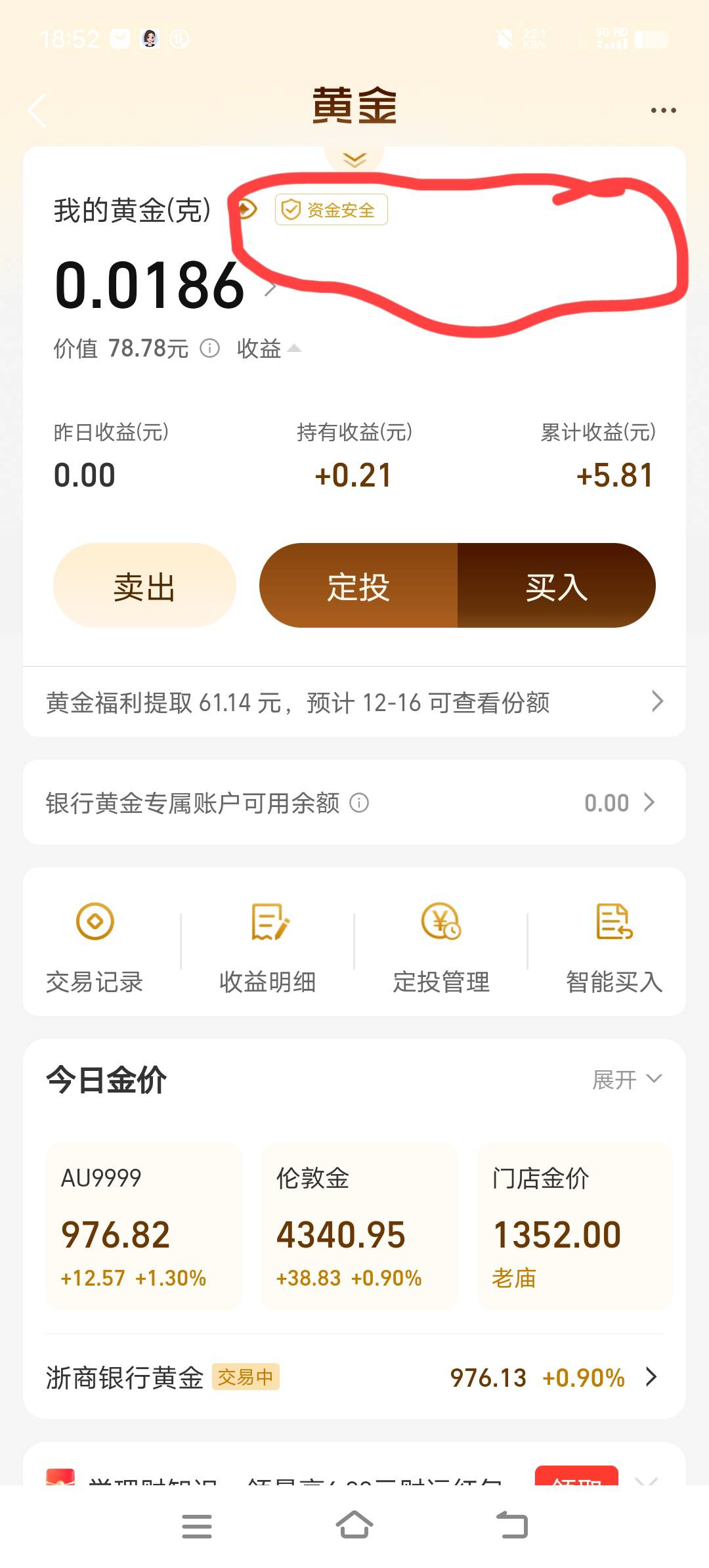
Task: Tap 卖出 to sell gold
Action: pos(144,585)
